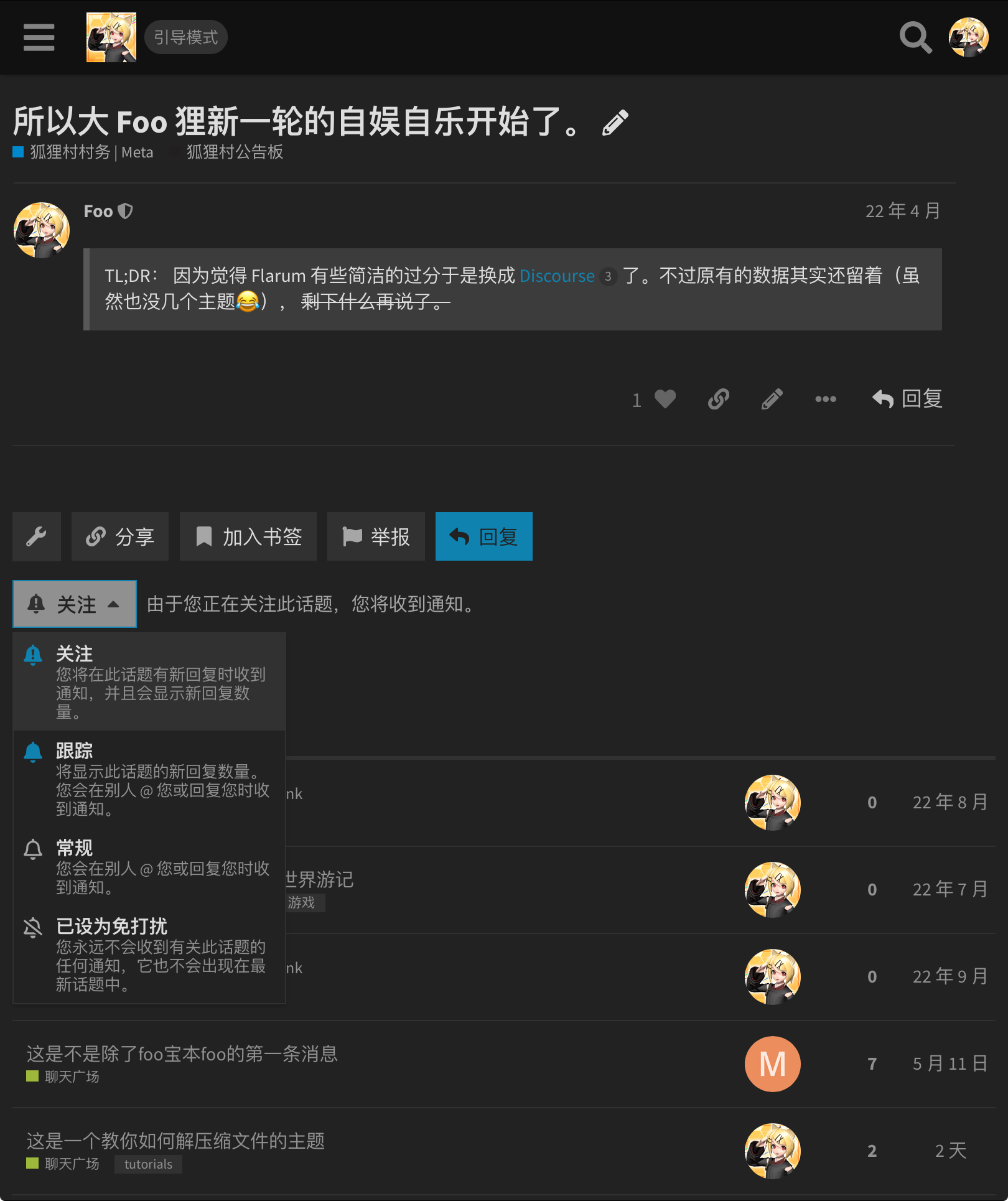Reply to Foo's post via 回复
This screenshot has width=1008, height=1201.
[907, 399]
